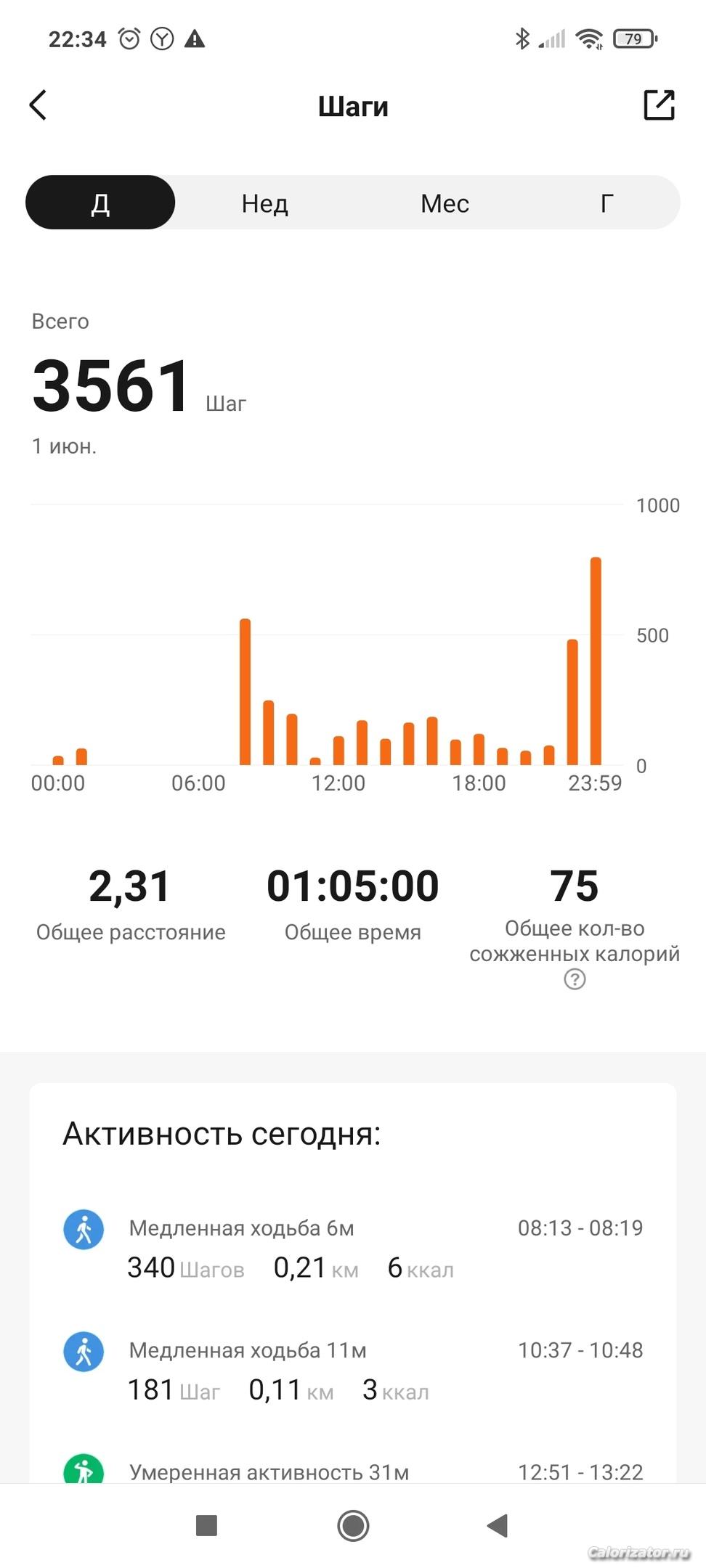Open the 08:13 - 08:19 slow walk entry
This screenshot has height=1568, width=706.
[x=353, y=1246]
